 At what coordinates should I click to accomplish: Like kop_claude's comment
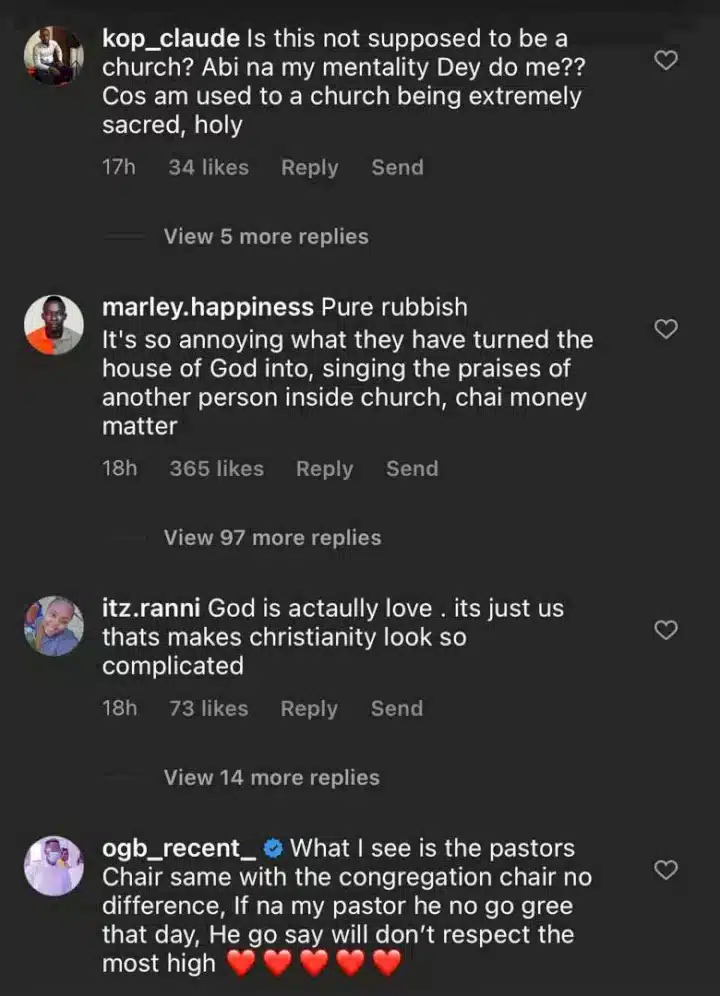tap(665, 61)
